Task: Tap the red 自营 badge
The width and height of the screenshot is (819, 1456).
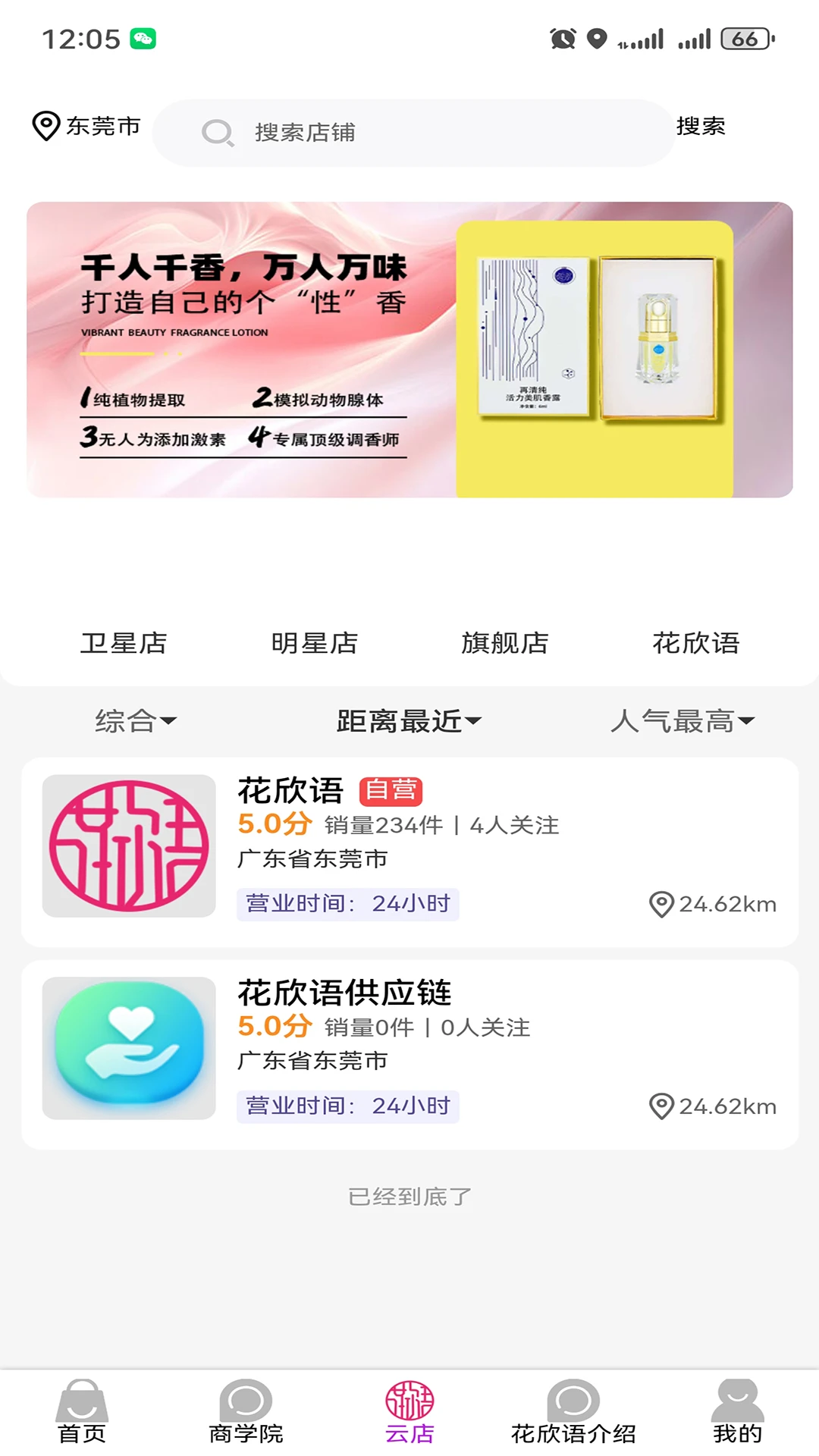Action: point(392,791)
